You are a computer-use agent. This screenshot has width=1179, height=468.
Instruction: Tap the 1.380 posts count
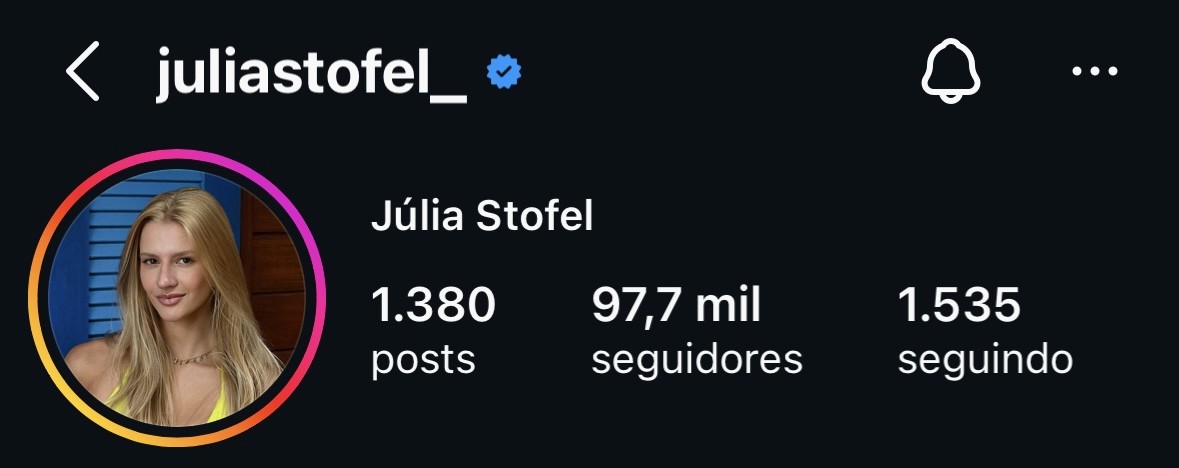(433, 330)
